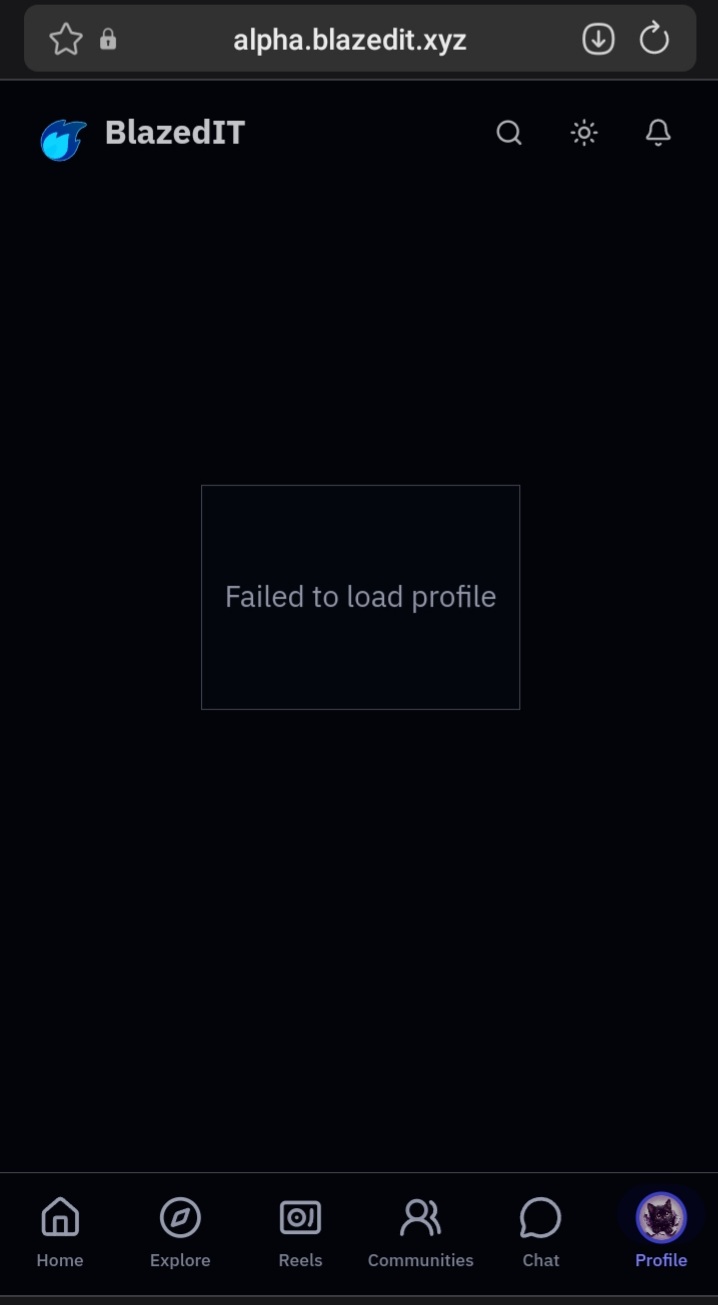Tap the alpha.blazedit.xyz address bar
Screen dimensions: 718x1305
pos(350,40)
